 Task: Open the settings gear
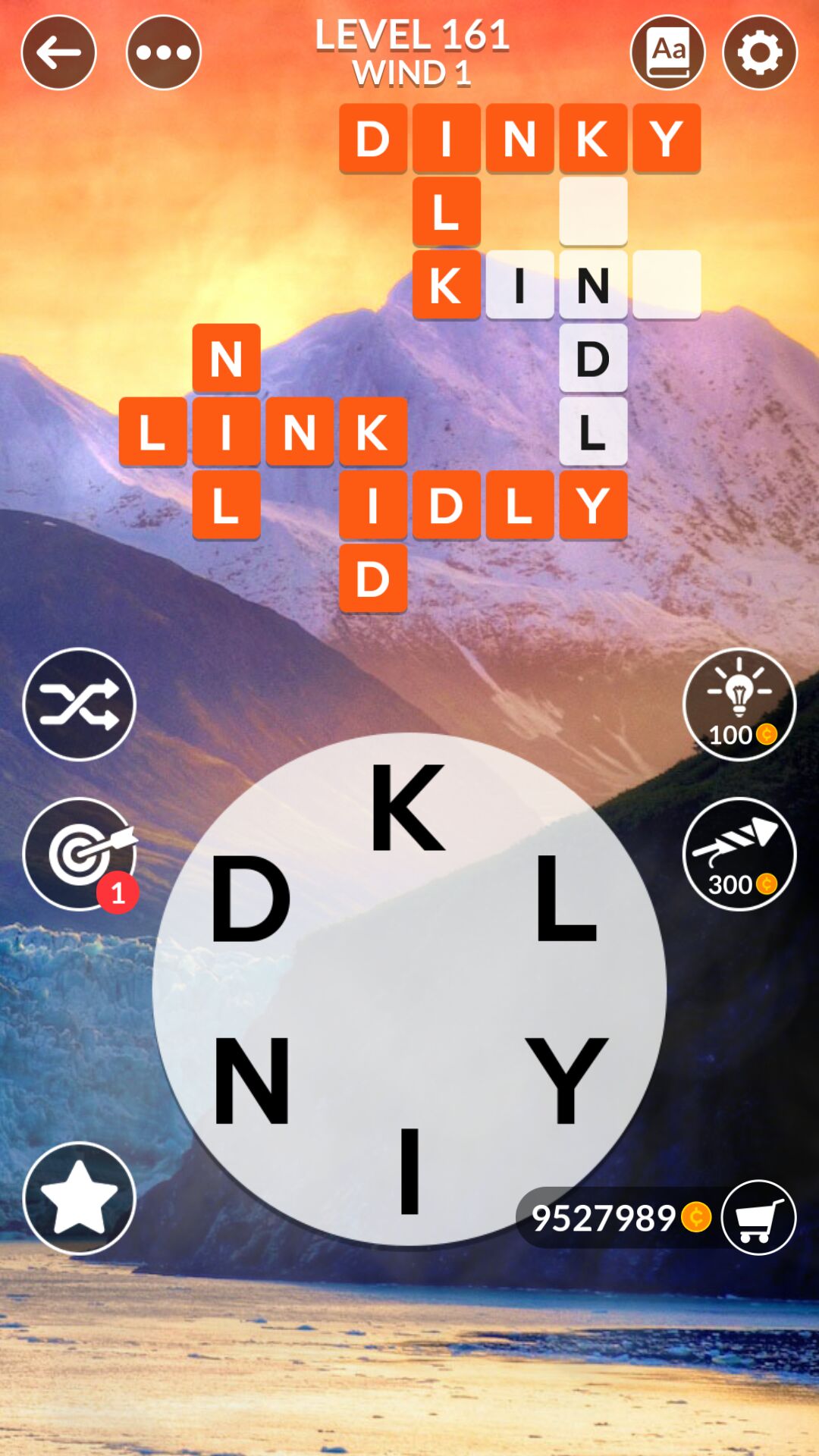pyautogui.click(x=759, y=52)
